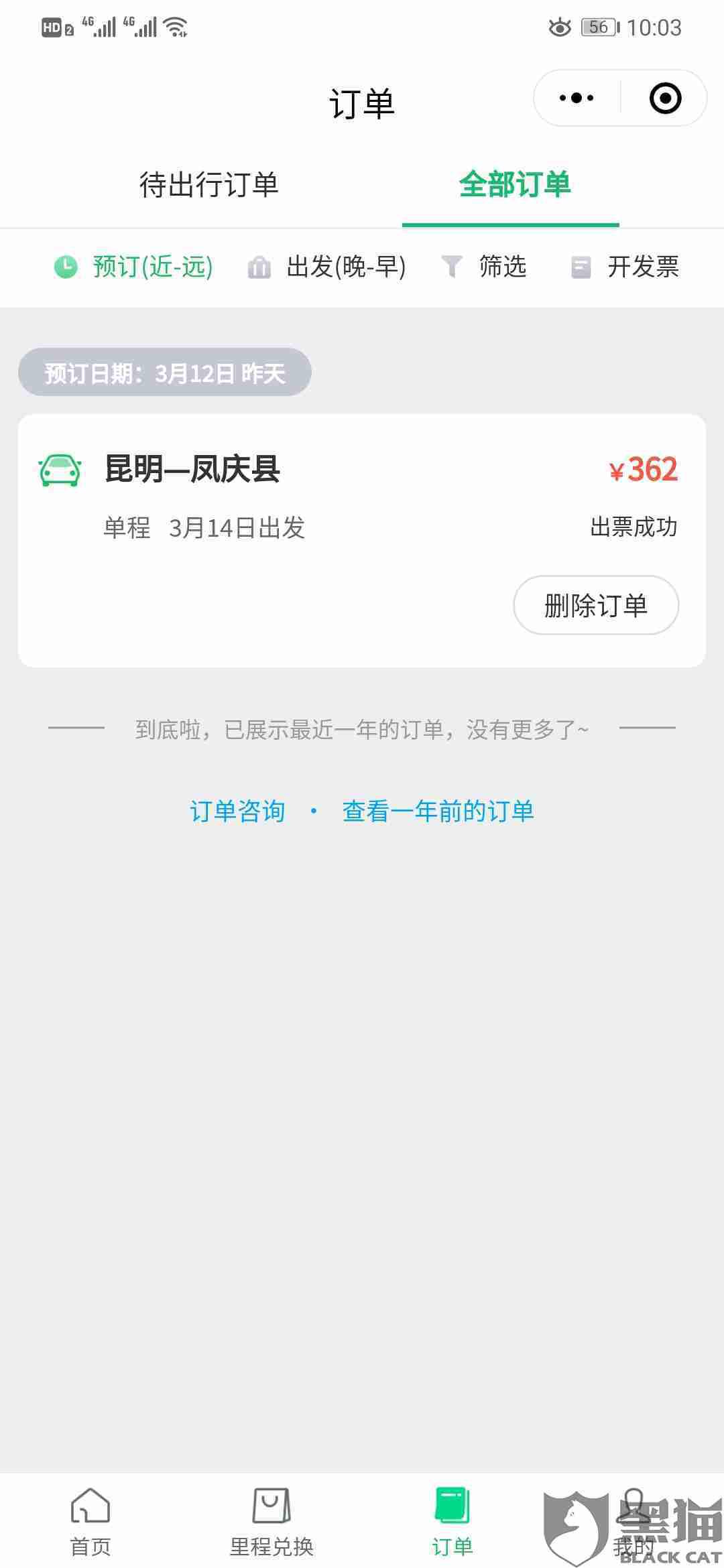View orders older than a year via 查看一年前的订单
Viewport: 724px width, 1568px height.
click(x=438, y=811)
